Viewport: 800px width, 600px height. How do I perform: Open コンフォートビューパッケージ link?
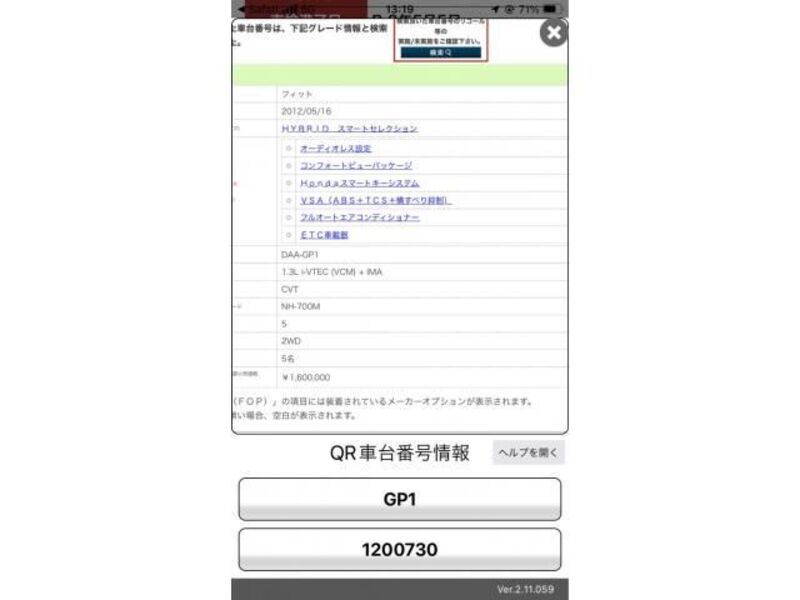(355, 165)
